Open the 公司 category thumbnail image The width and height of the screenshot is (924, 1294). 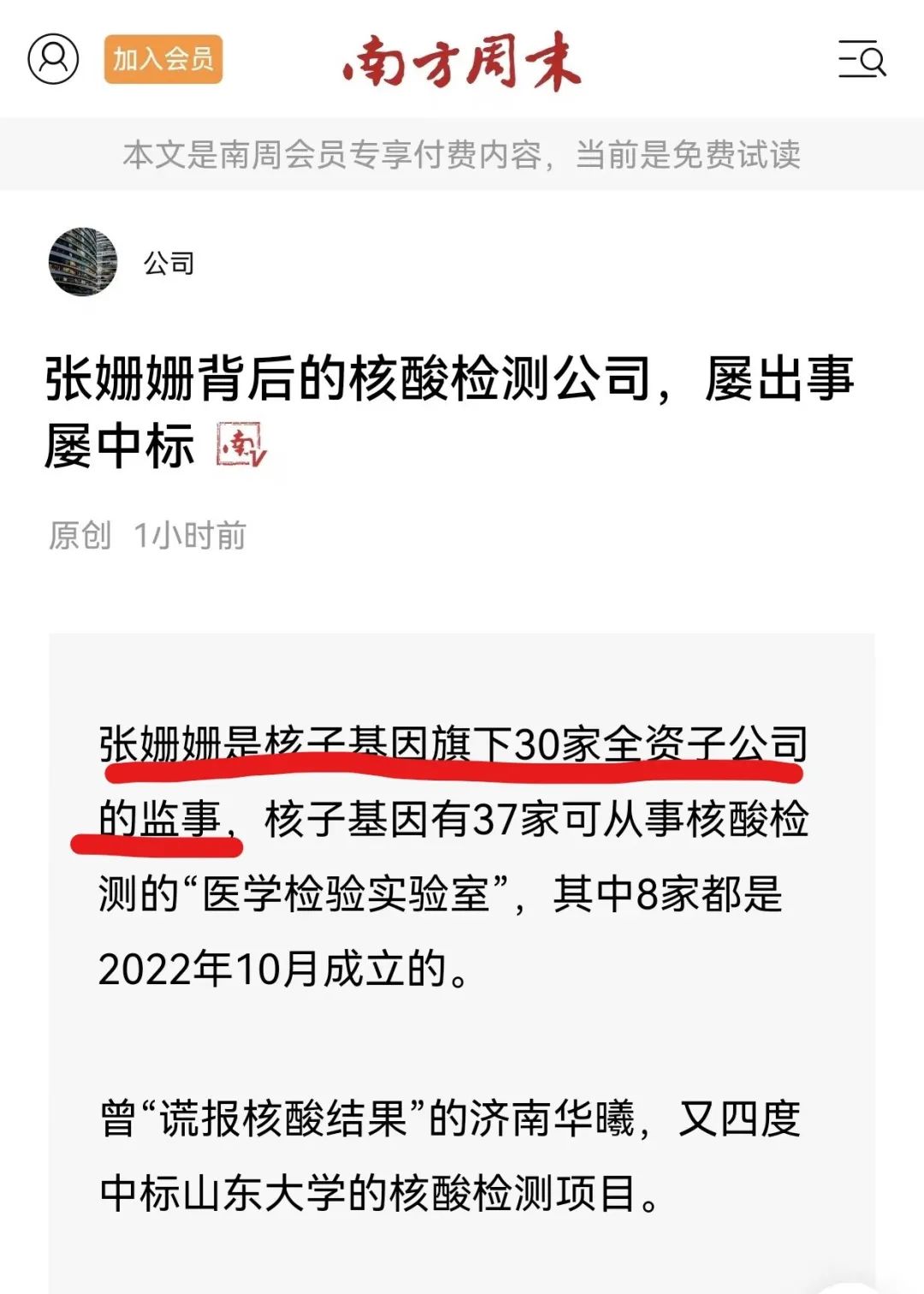pyautogui.click(x=83, y=263)
